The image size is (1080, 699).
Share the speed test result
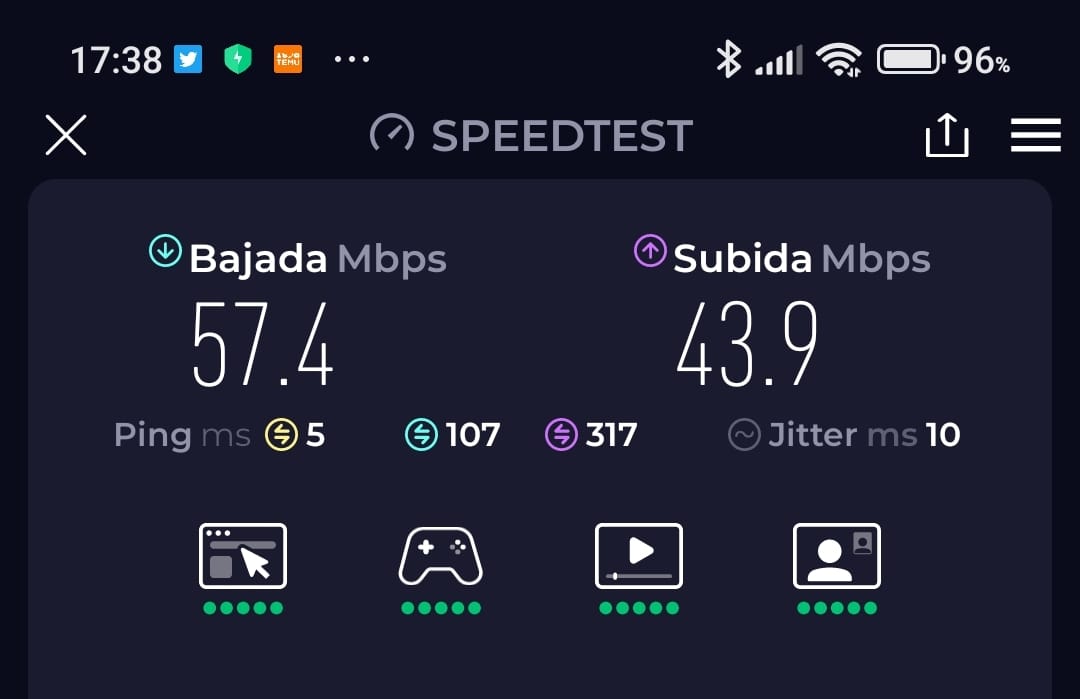click(x=946, y=135)
